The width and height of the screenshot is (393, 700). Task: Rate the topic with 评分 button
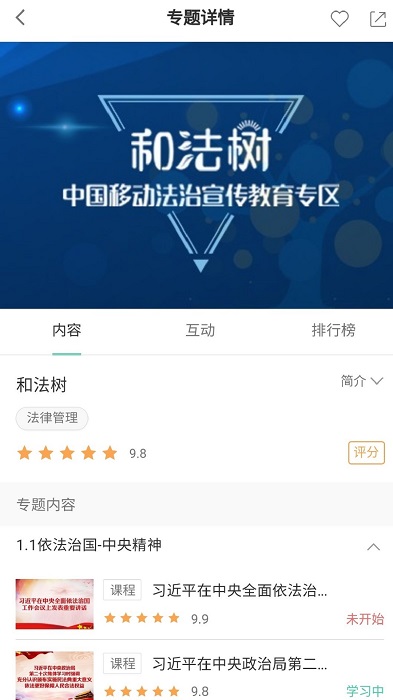(366, 453)
